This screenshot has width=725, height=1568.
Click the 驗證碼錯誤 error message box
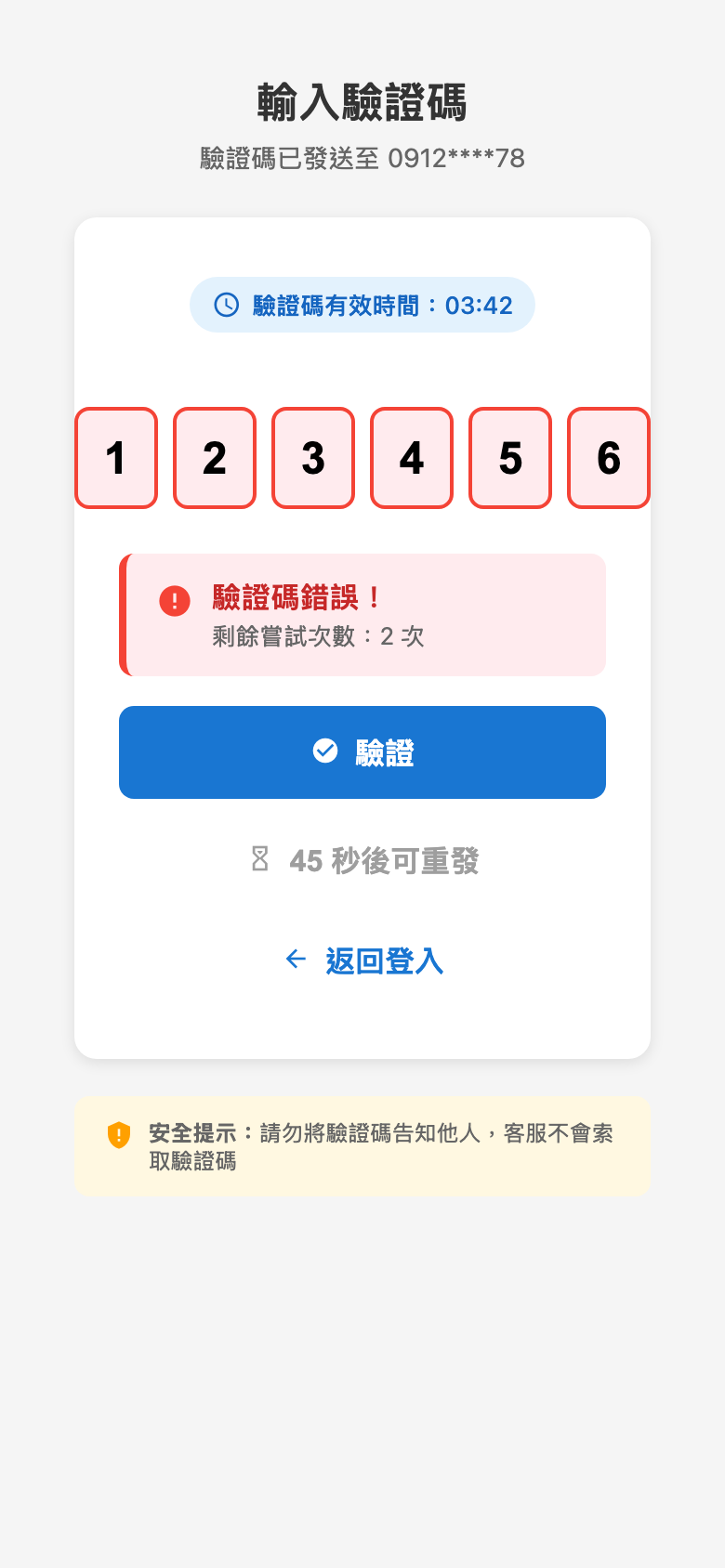[x=362, y=614]
